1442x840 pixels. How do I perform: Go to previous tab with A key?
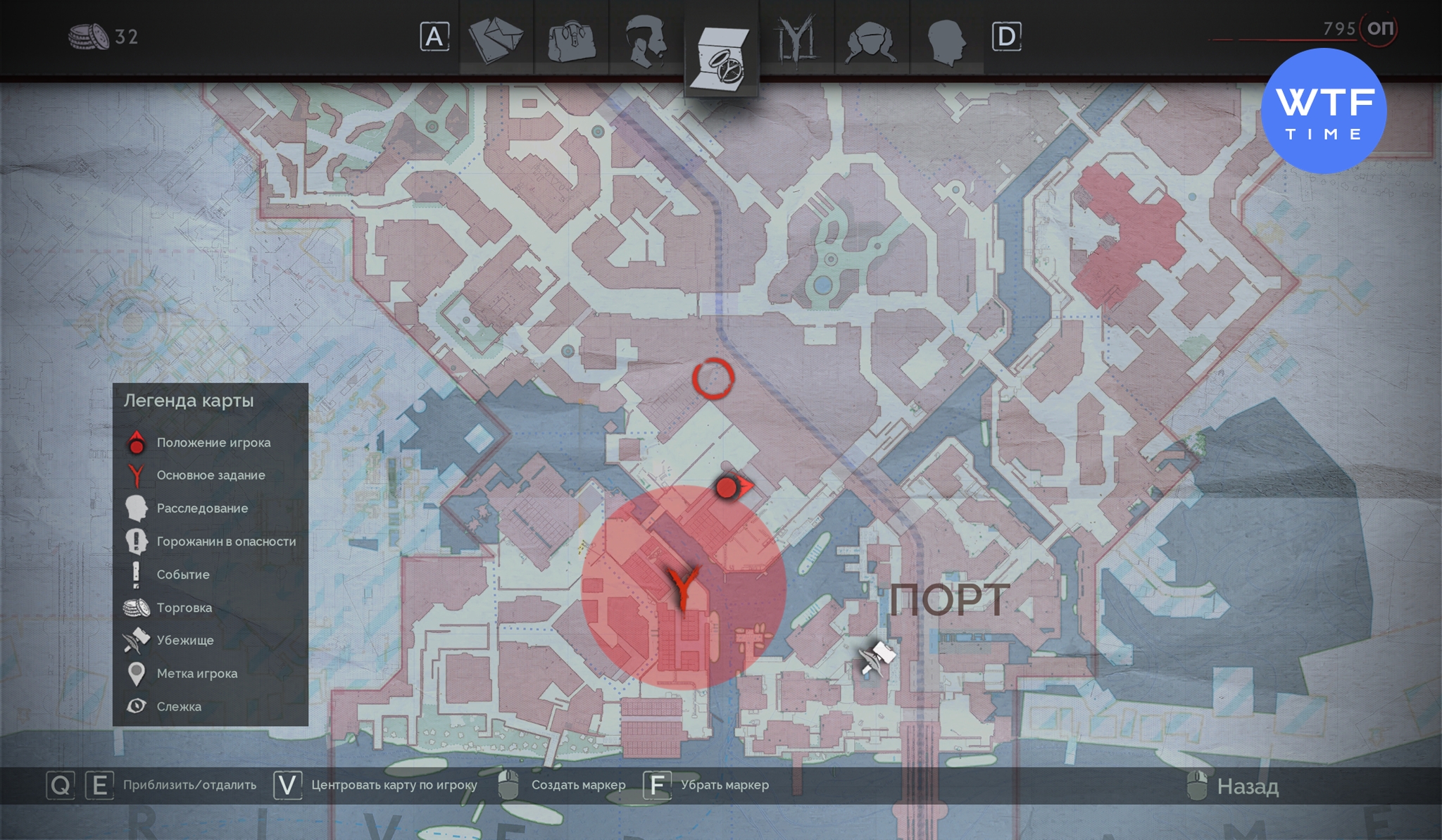(434, 37)
